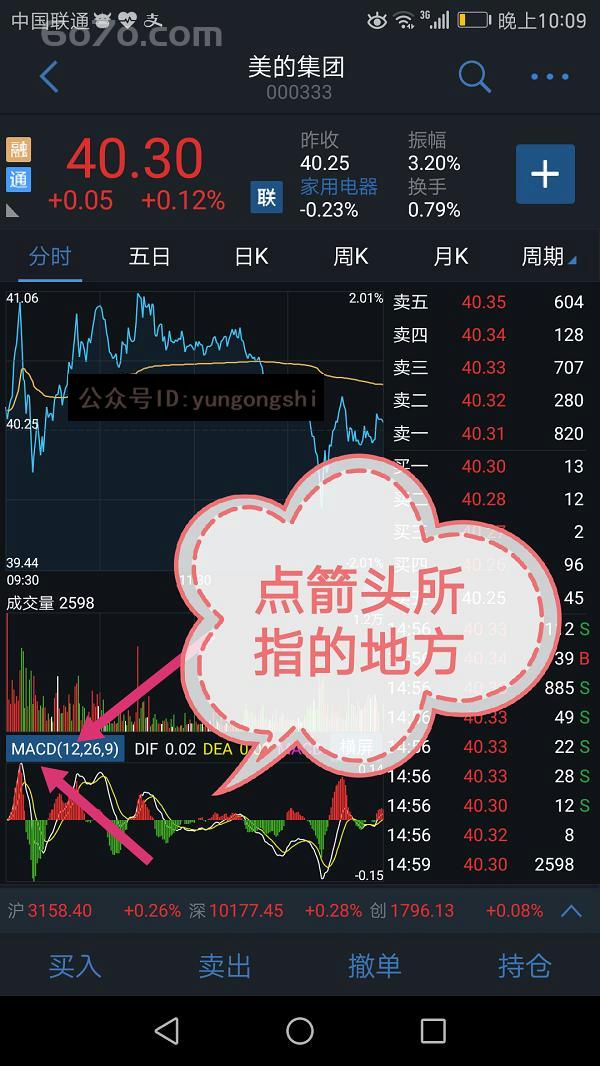Open the 家用电器 sector link
Image resolution: width=600 pixels, height=1066 pixels.
(x=339, y=187)
